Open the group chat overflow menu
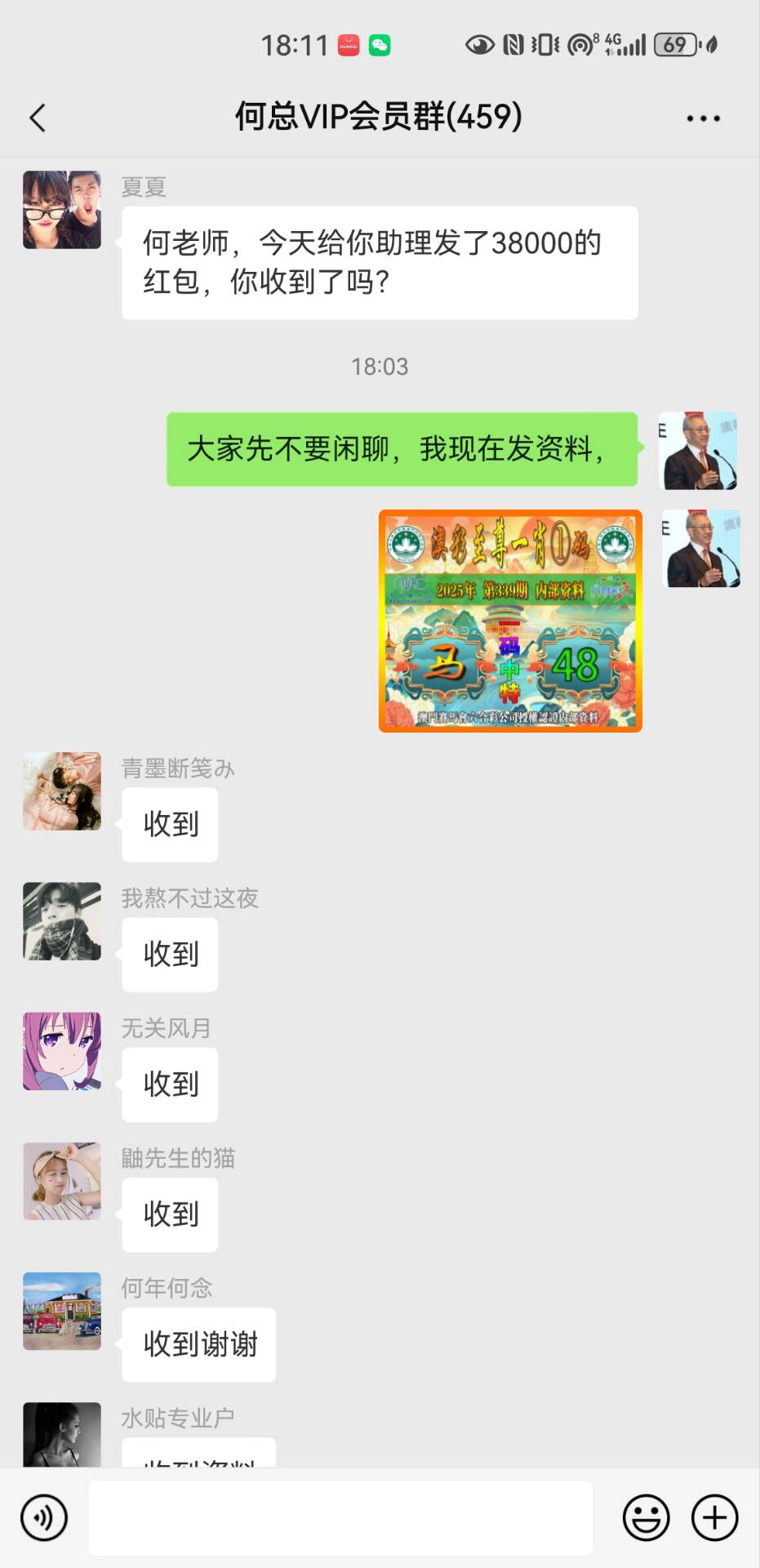 coord(703,118)
